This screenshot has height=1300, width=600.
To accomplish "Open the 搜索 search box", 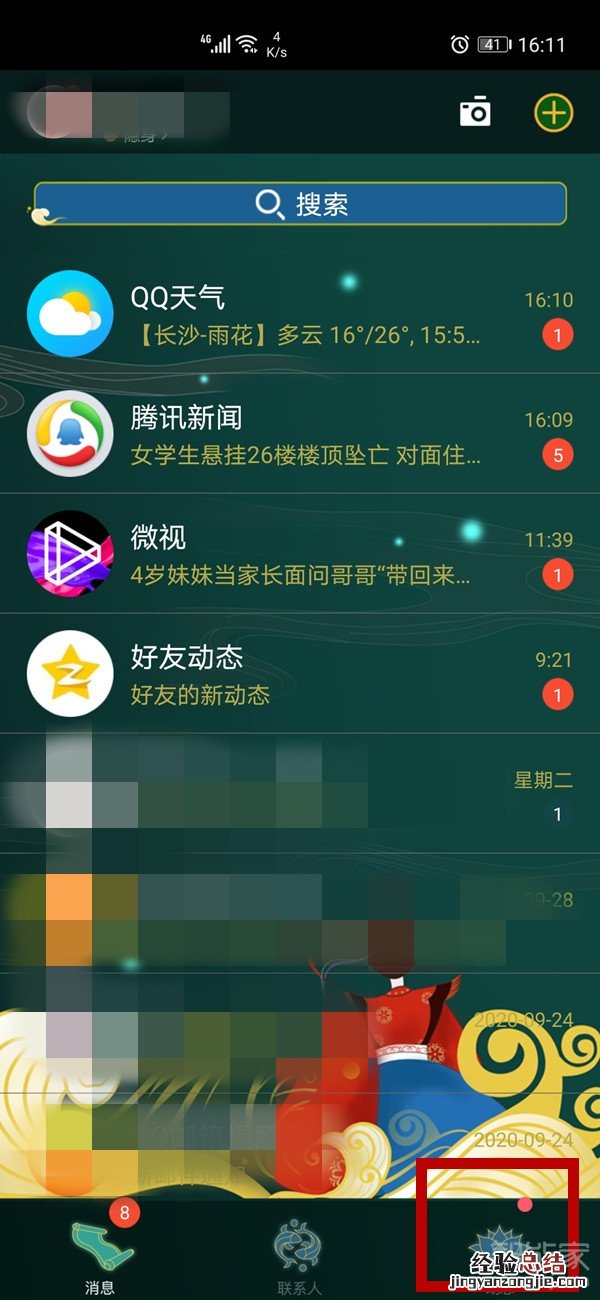I will click(300, 204).
